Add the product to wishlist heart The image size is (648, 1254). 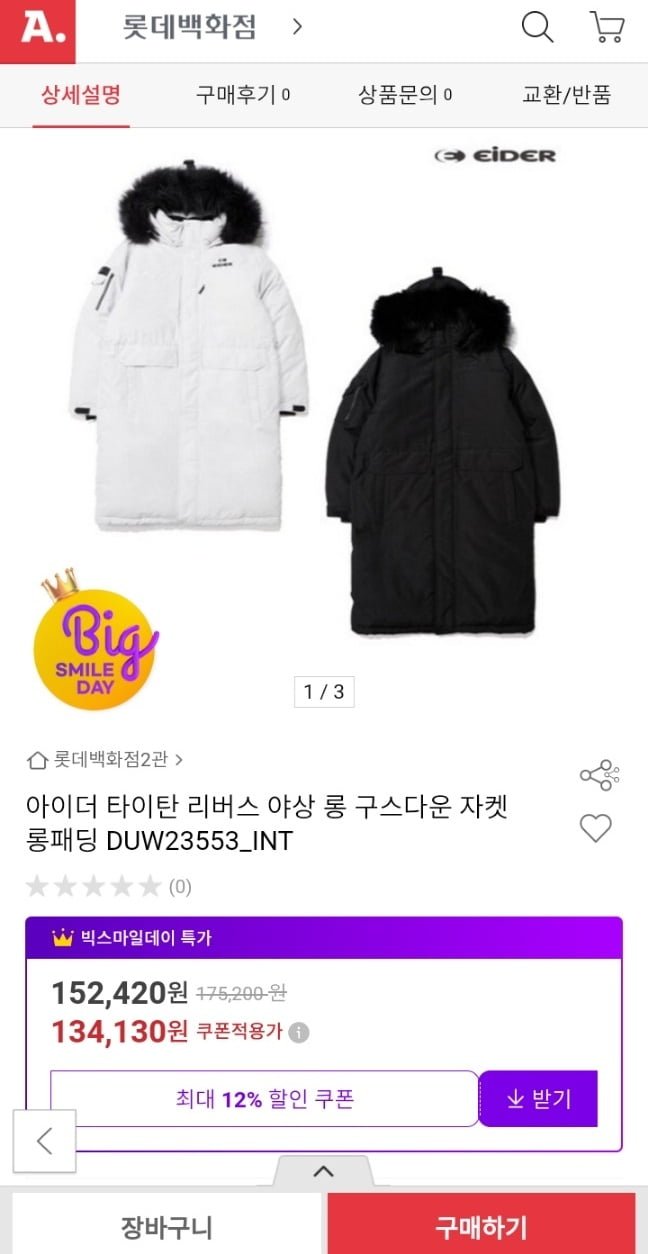596,828
